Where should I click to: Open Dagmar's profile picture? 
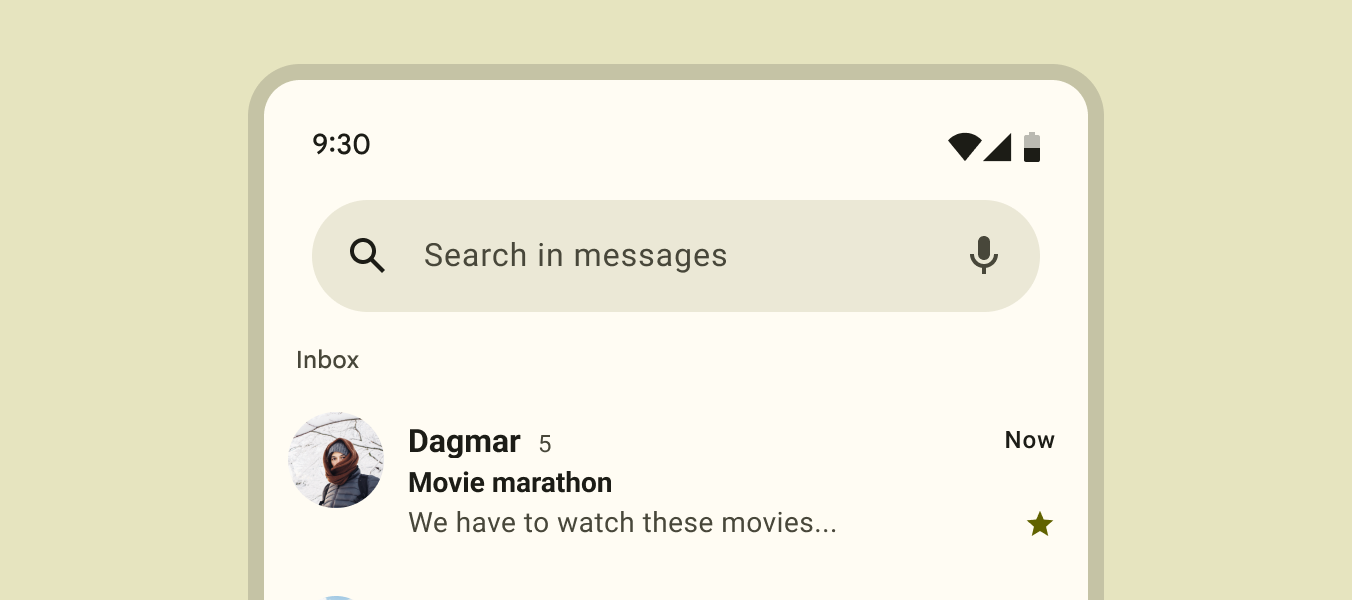coord(336,460)
